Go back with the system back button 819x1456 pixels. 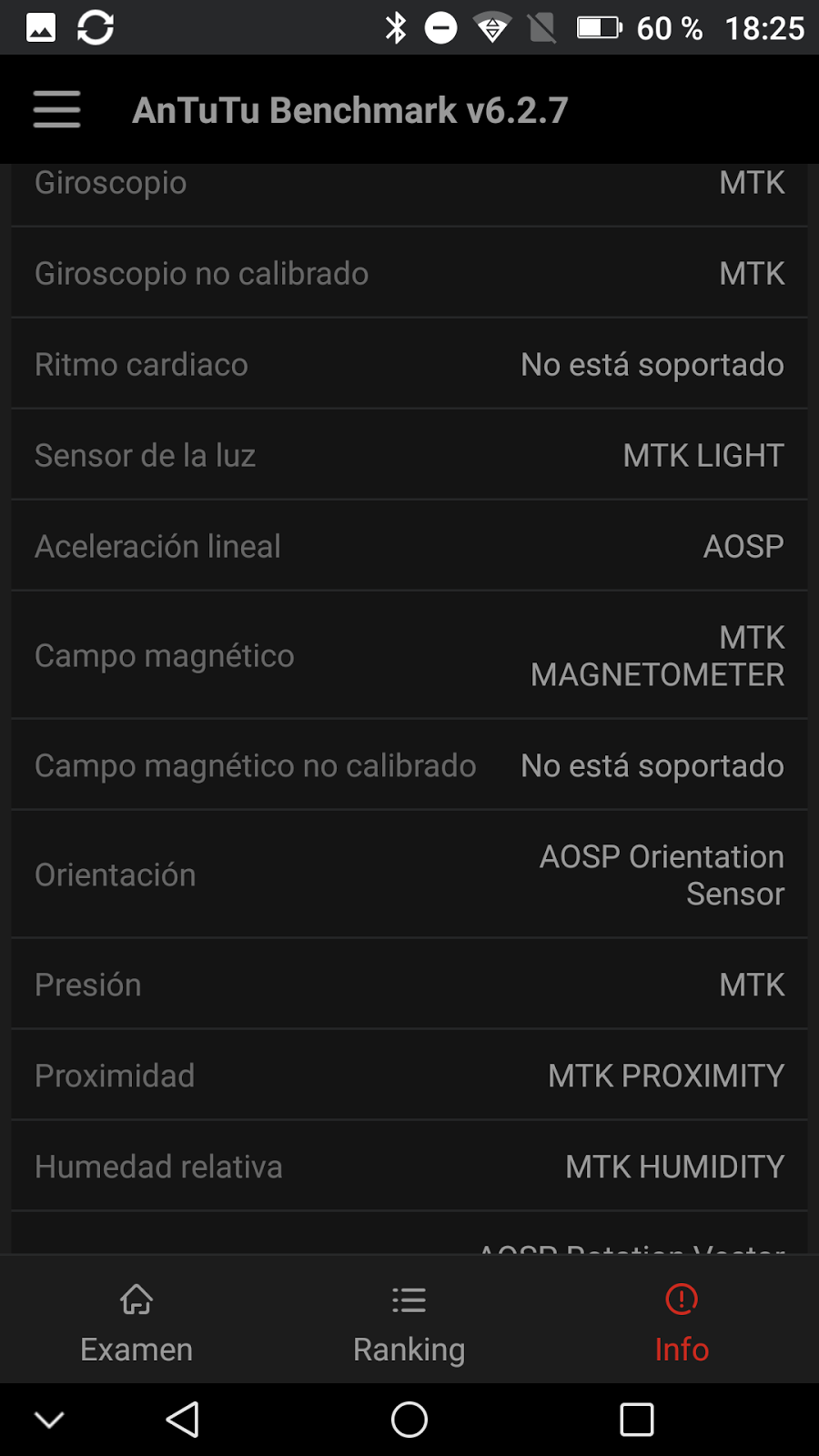point(183,1420)
